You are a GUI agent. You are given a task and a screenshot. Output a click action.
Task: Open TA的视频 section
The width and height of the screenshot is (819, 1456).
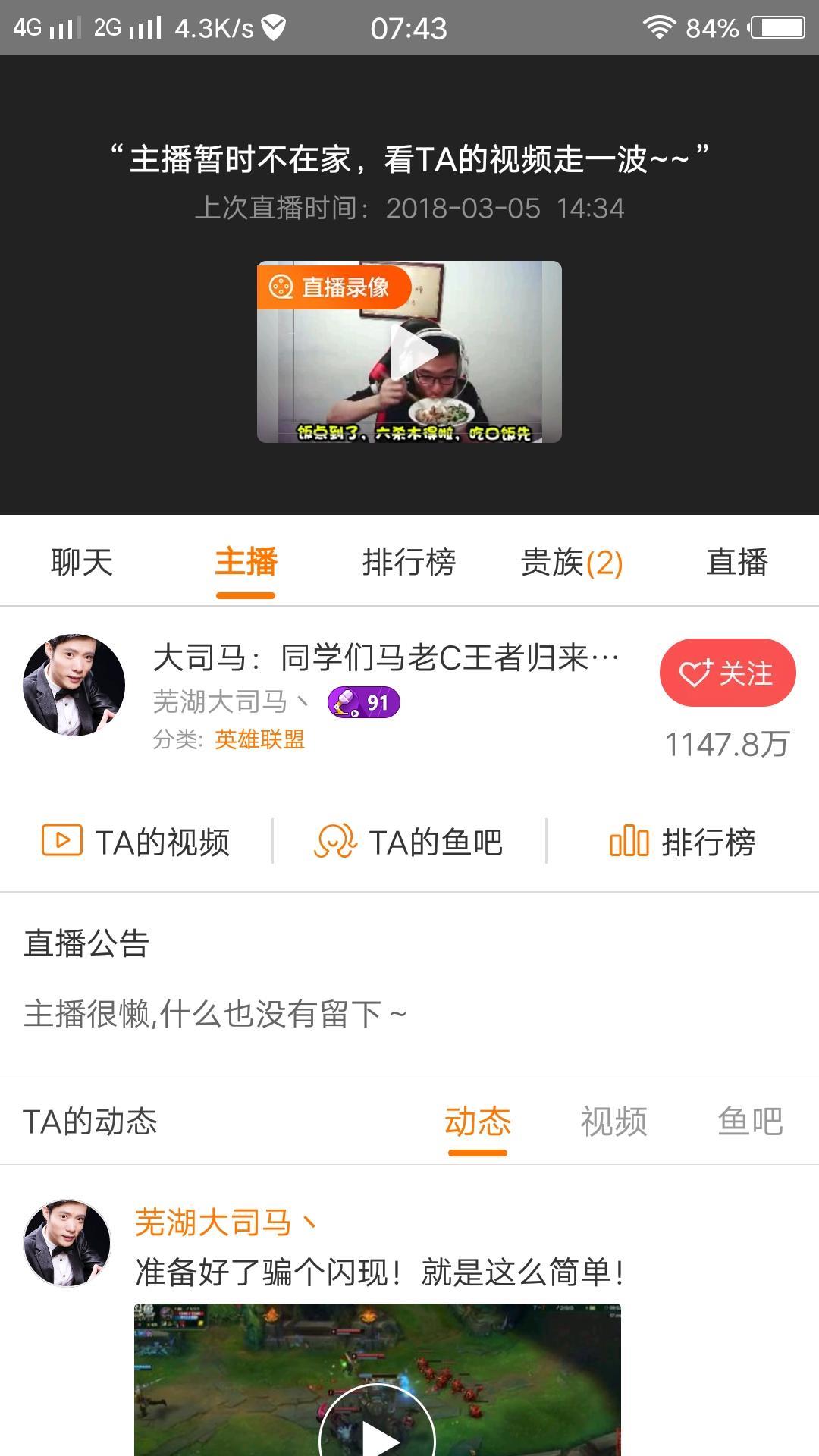point(136,842)
